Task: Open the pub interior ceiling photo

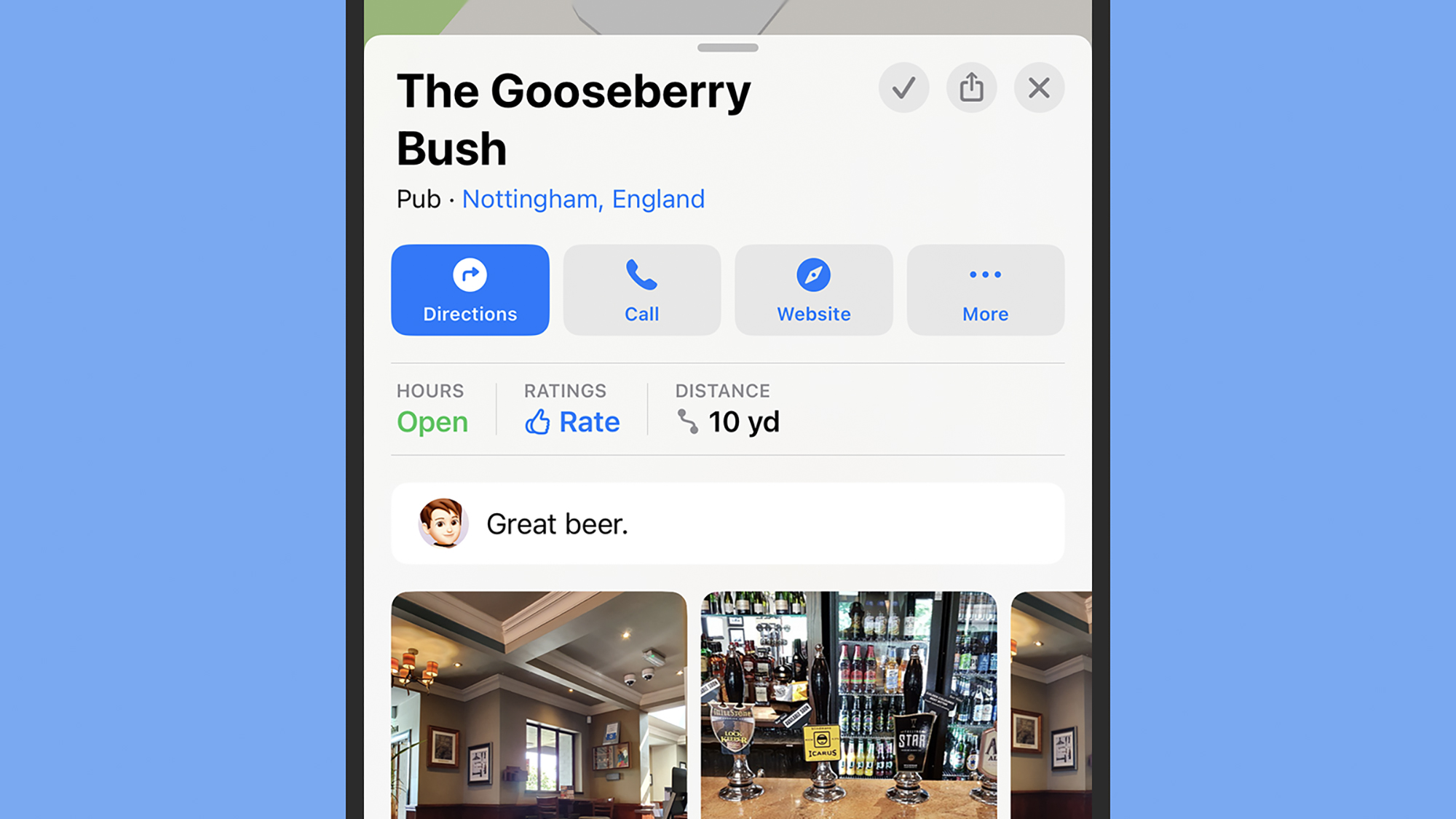Action: [x=539, y=704]
